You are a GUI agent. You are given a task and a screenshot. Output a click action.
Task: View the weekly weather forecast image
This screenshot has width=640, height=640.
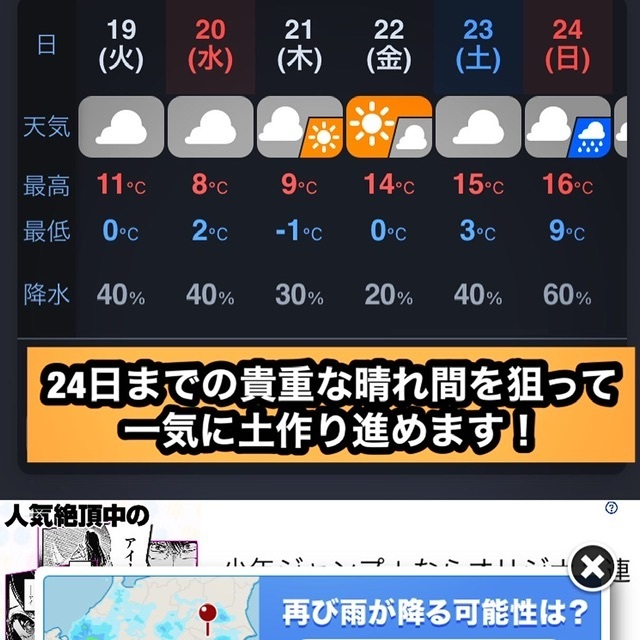click(x=320, y=200)
